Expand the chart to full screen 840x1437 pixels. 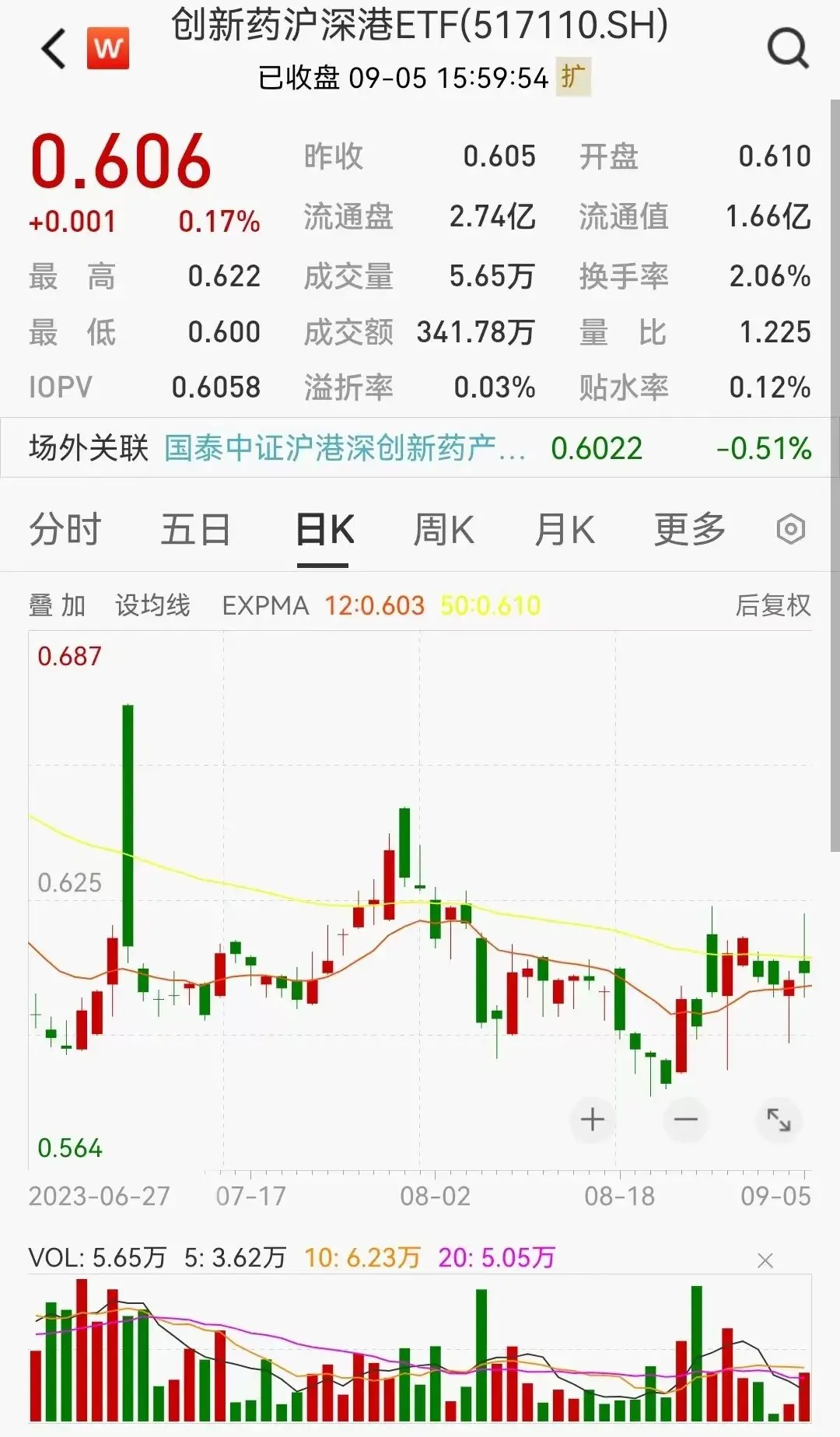pyautogui.click(x=779, y=1120)
